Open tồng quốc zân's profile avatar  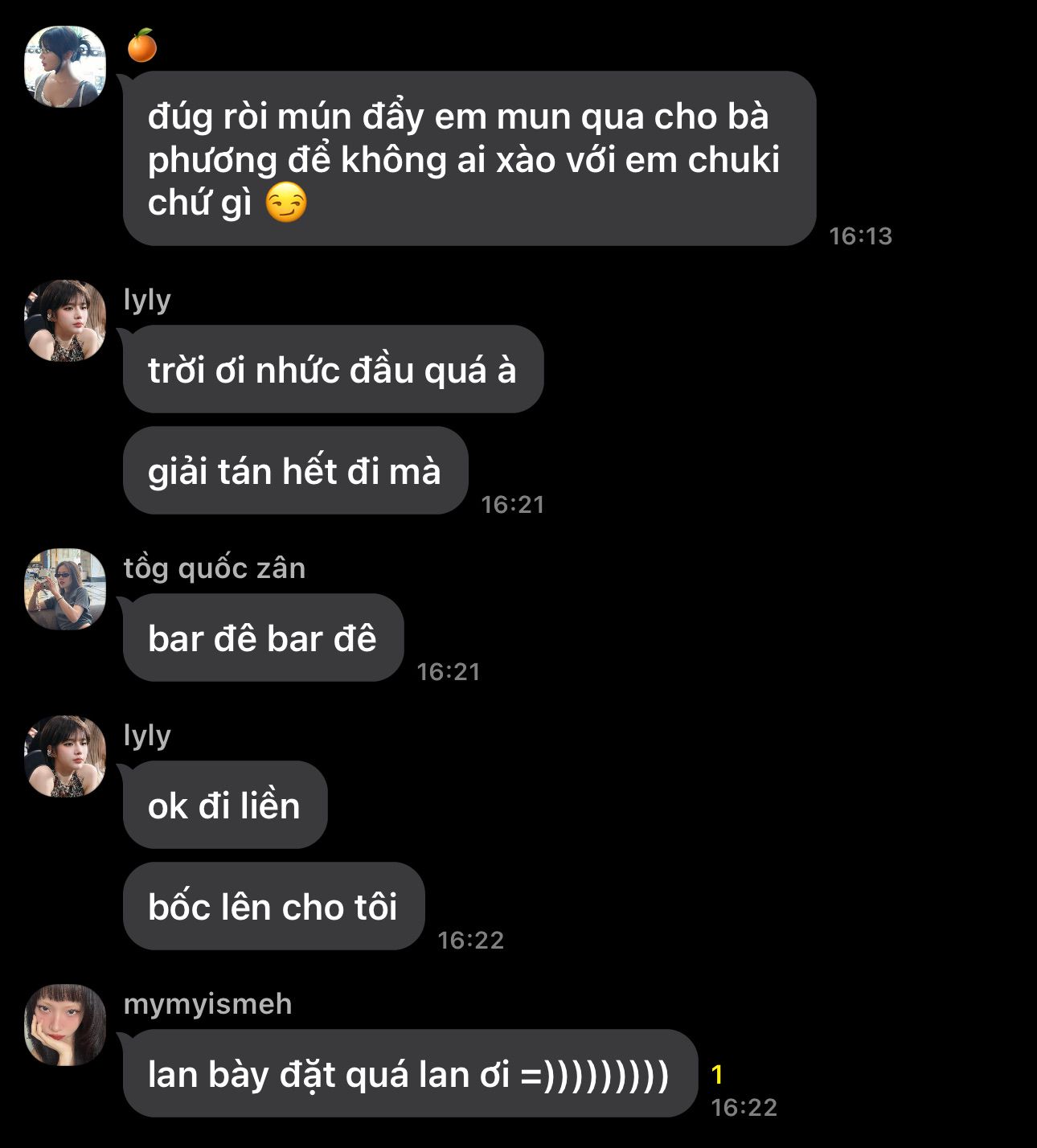click(x=65, y=589)
